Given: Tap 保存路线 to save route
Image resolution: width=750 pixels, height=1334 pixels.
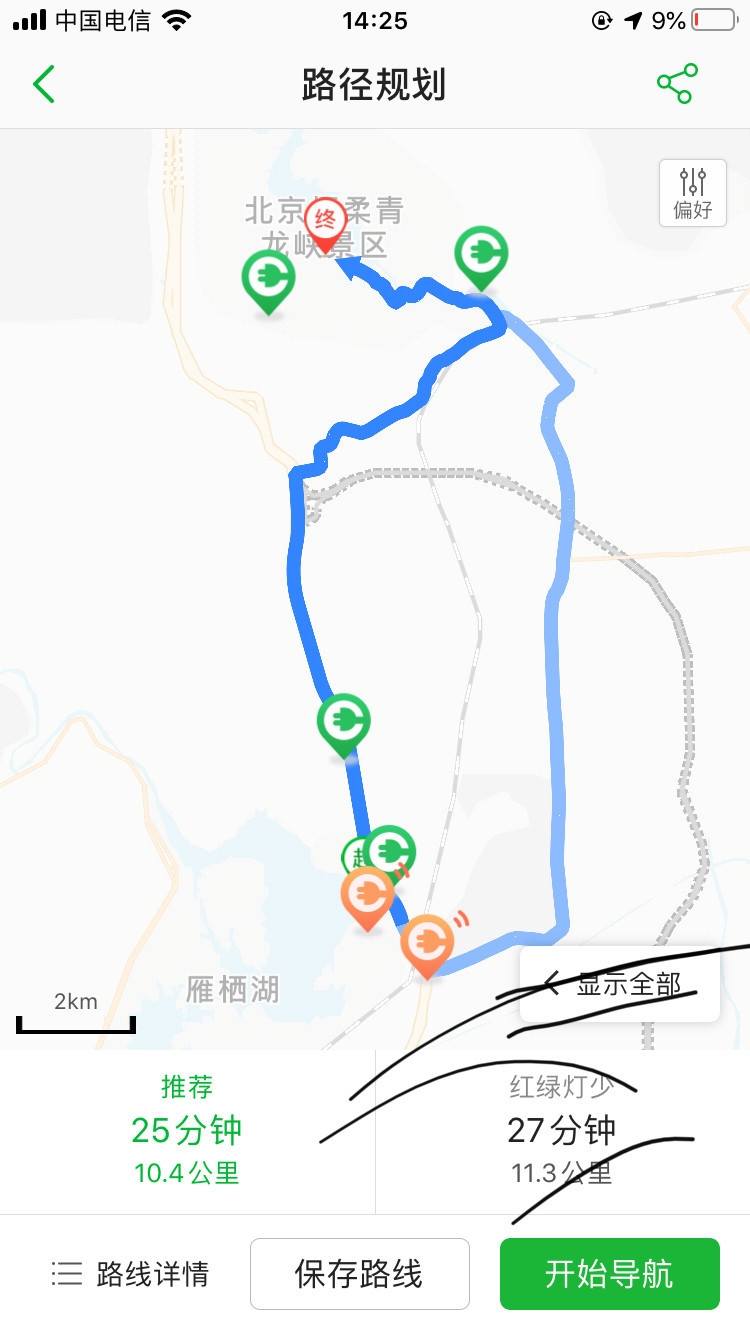Looking at the screenshot, I should tap(359, 1273).
